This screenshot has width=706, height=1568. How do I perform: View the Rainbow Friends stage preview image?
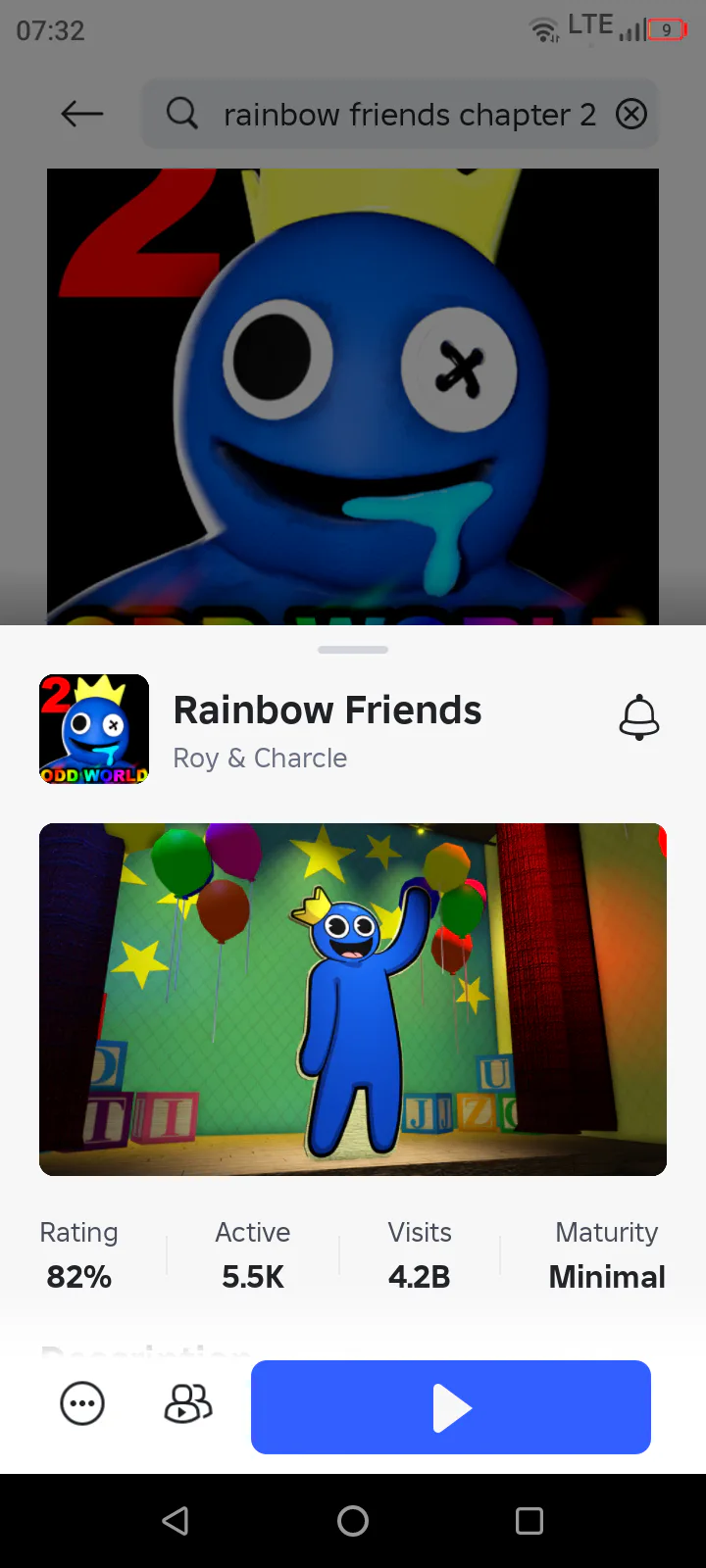353,1000
